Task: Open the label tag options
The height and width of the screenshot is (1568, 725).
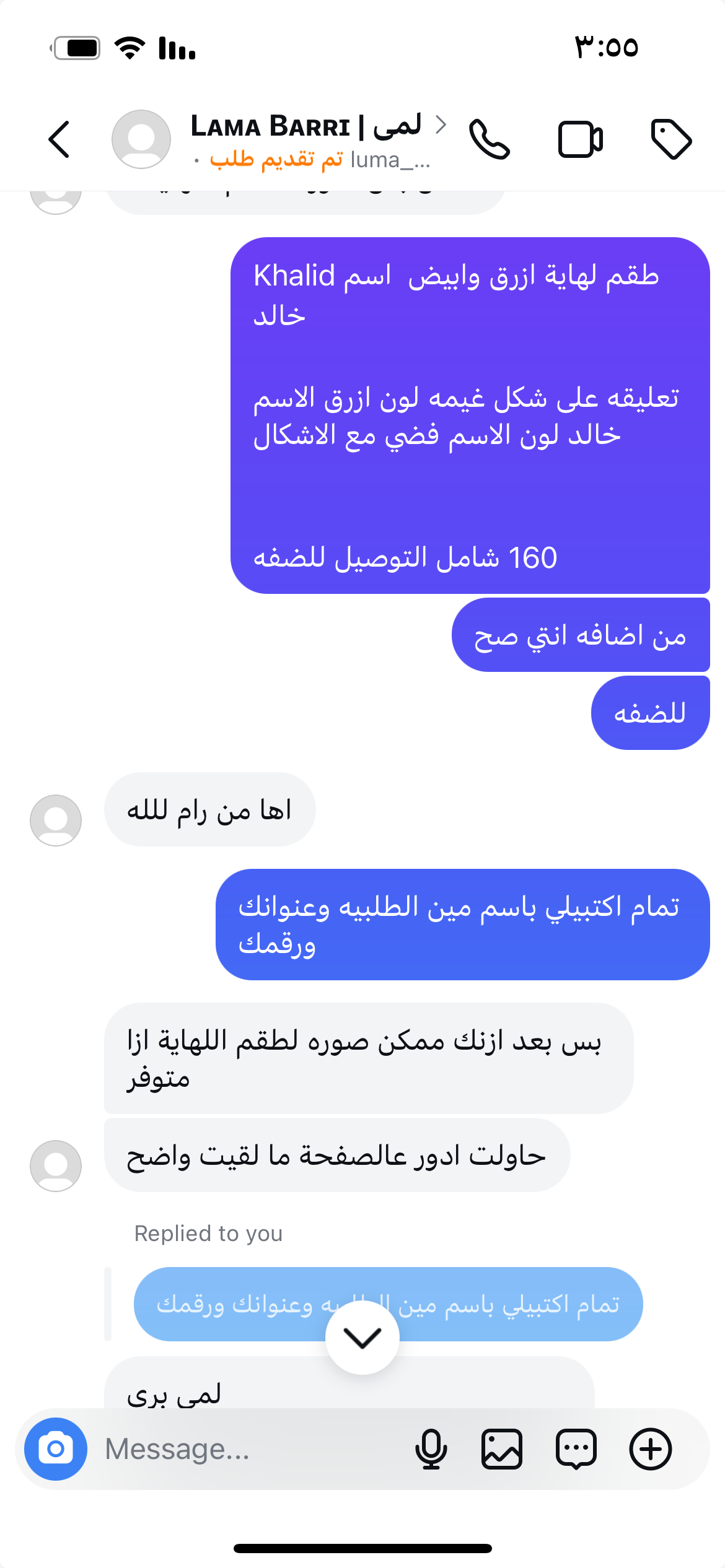Action: pyautogui.click(x=671, y=139)
